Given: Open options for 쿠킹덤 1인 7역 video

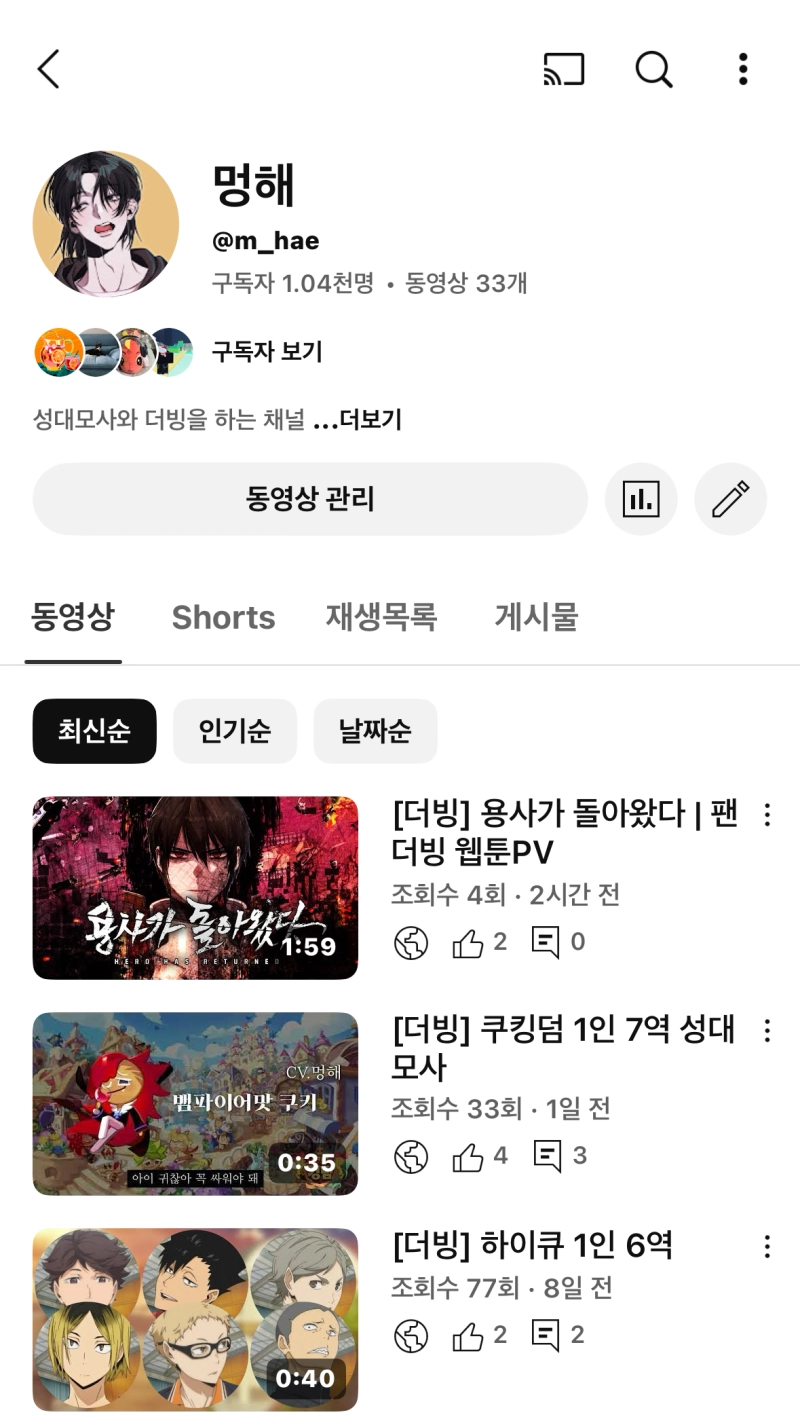Looking at the screenshot, I should 767,1030.
